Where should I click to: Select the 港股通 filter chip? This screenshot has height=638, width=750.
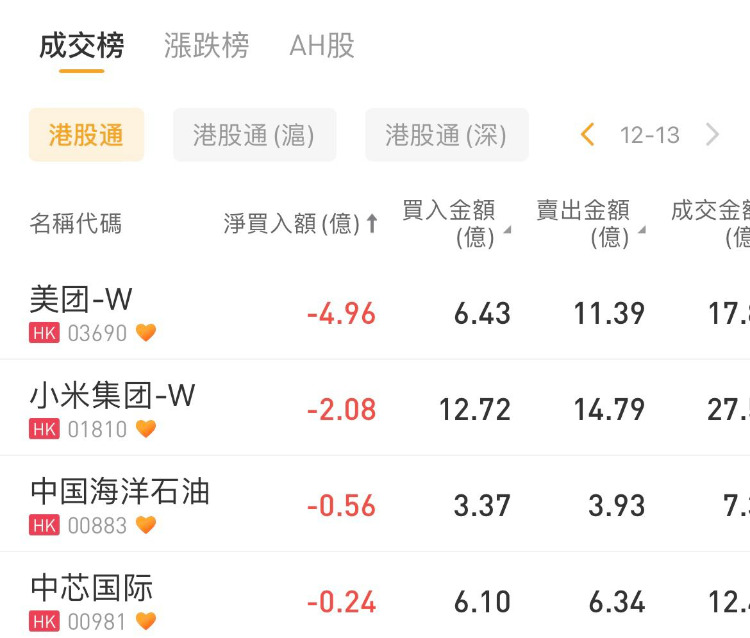[x=86, y=135]
